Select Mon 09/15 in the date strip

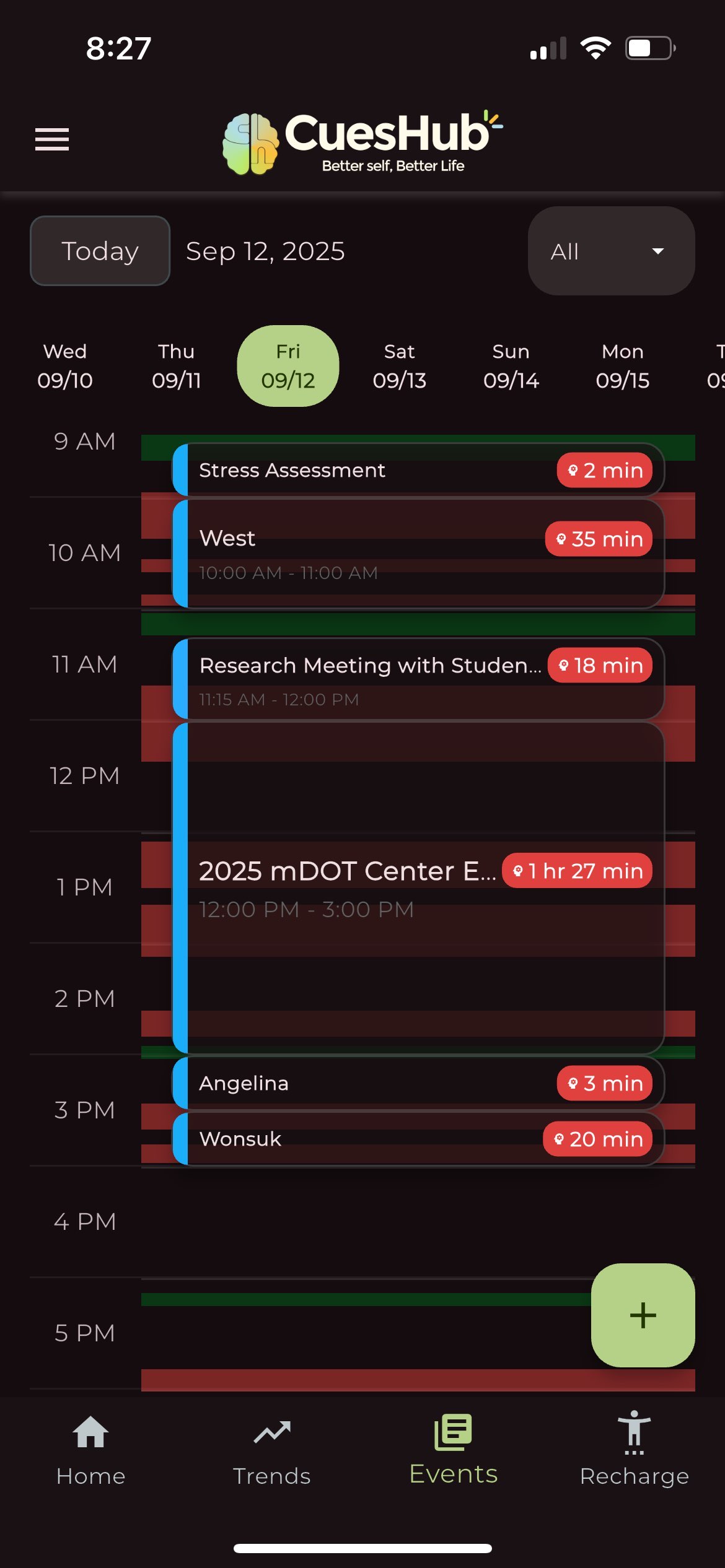click(623, 366)
